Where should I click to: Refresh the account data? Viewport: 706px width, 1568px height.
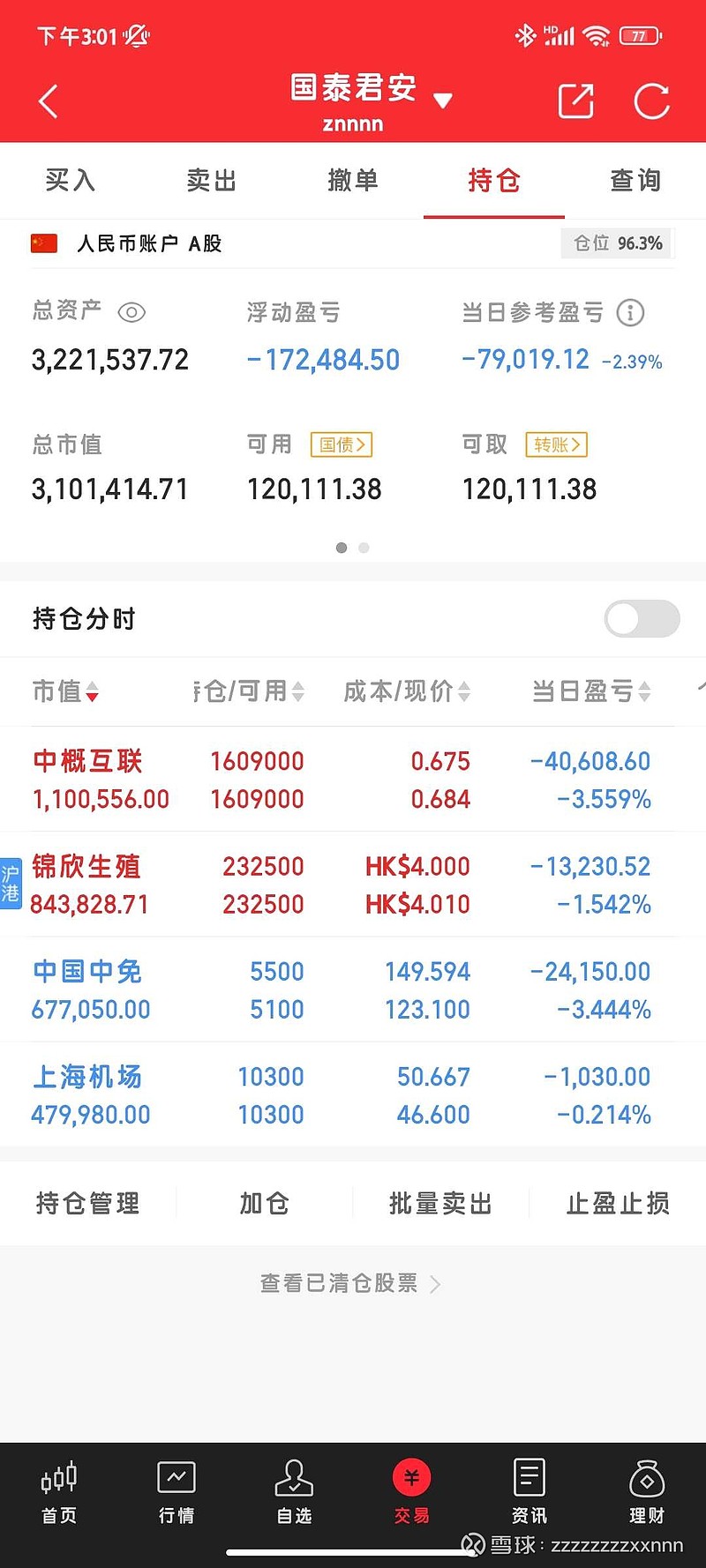(x=652, y=101)
